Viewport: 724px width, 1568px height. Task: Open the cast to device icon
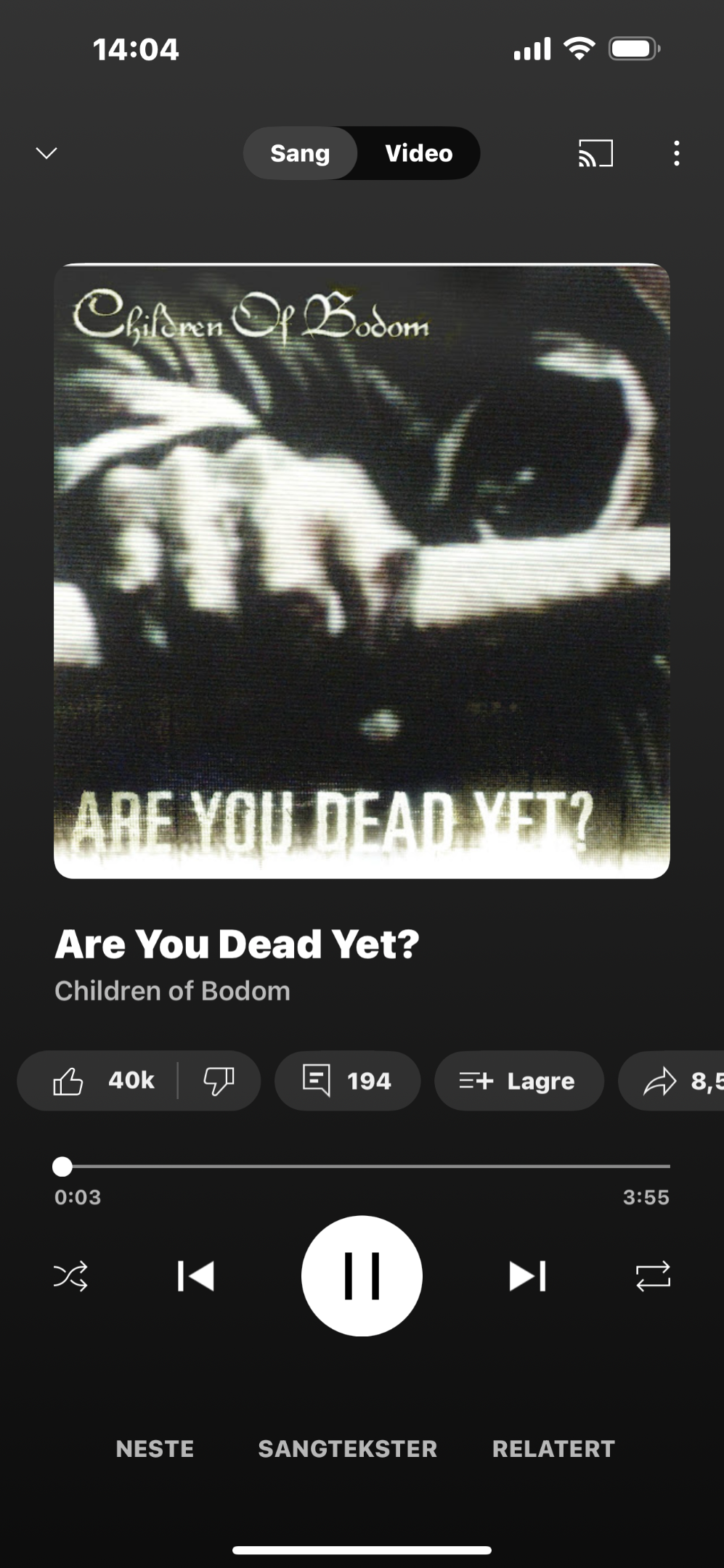click(x=595, y=153)
